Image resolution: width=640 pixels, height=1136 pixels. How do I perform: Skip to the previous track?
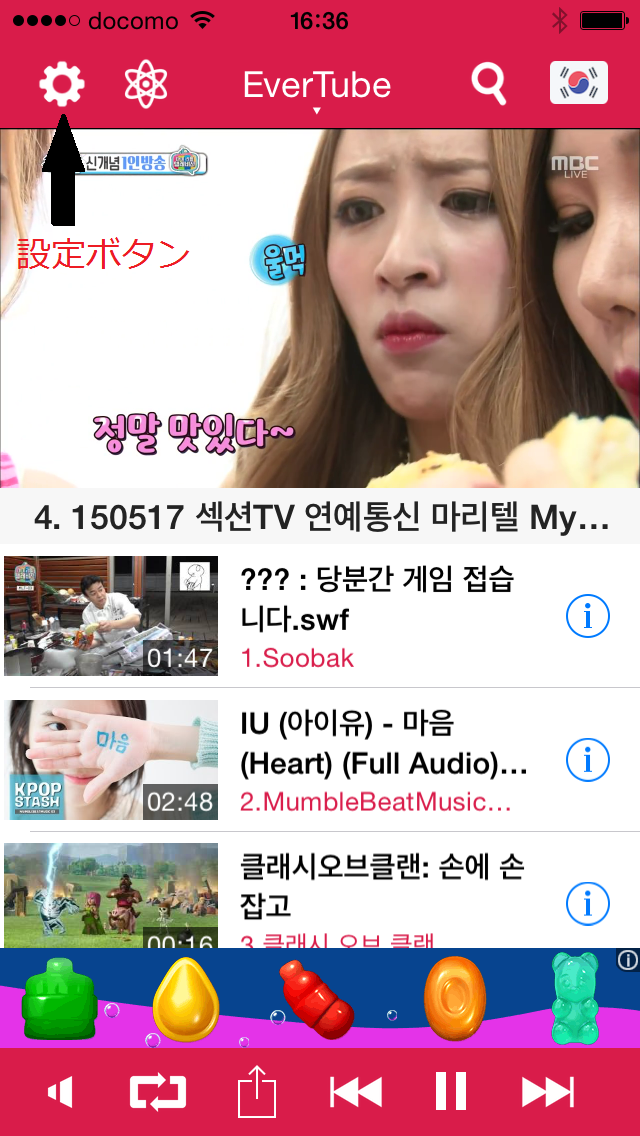pyautogui.click(x=355, y=1092)
